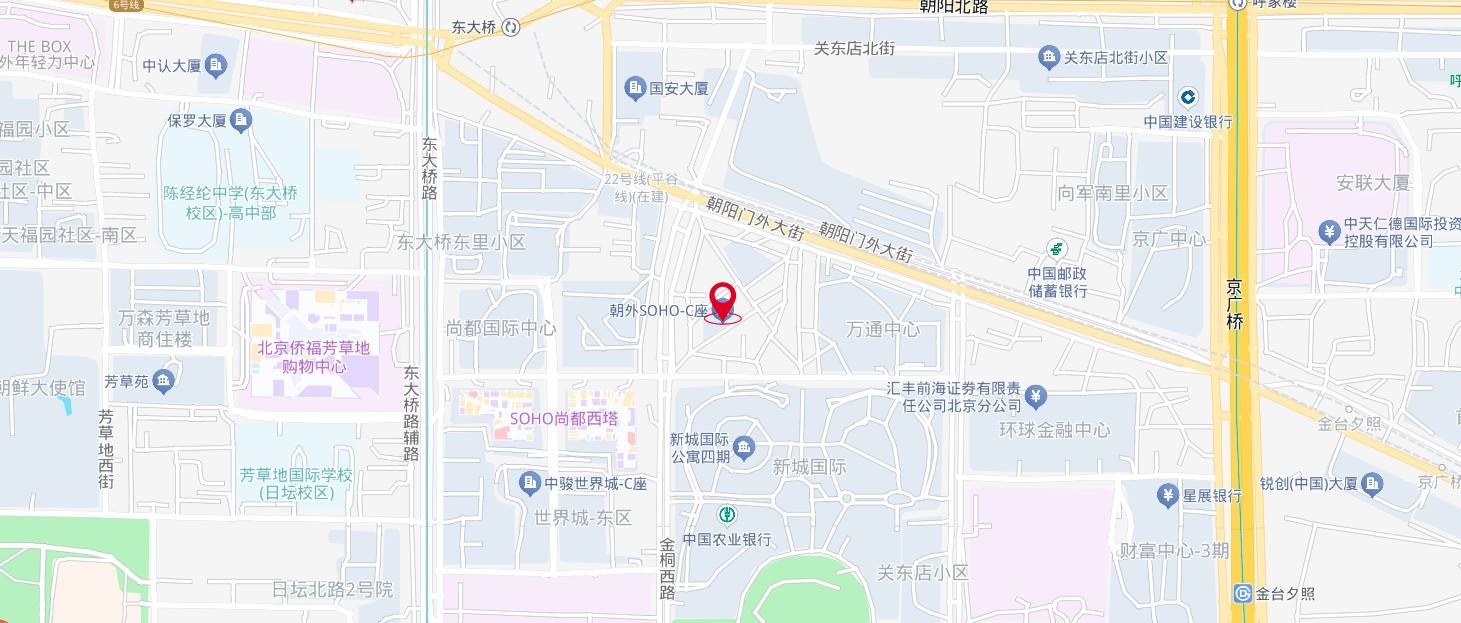
Task: Open the 中国邮政储蓄银行 marker
Action: [1056, 248]
